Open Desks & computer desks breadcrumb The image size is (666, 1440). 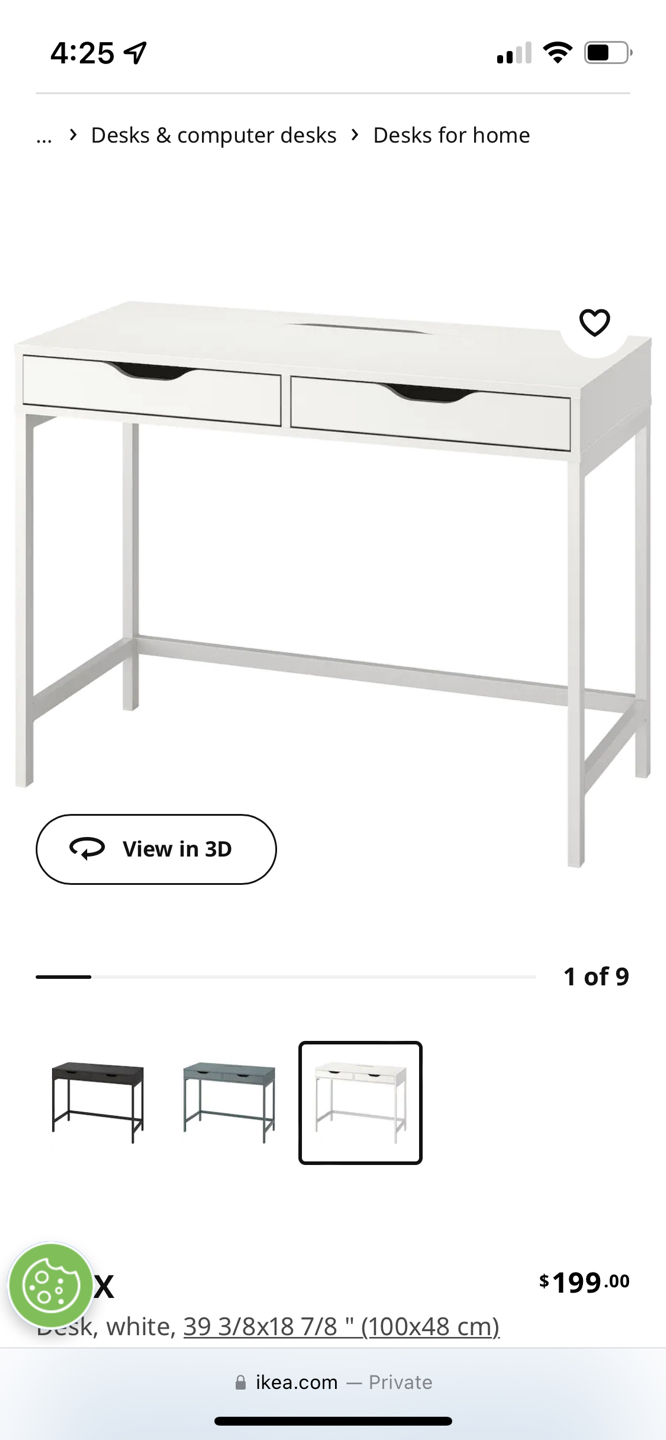(x=213, y=135)
